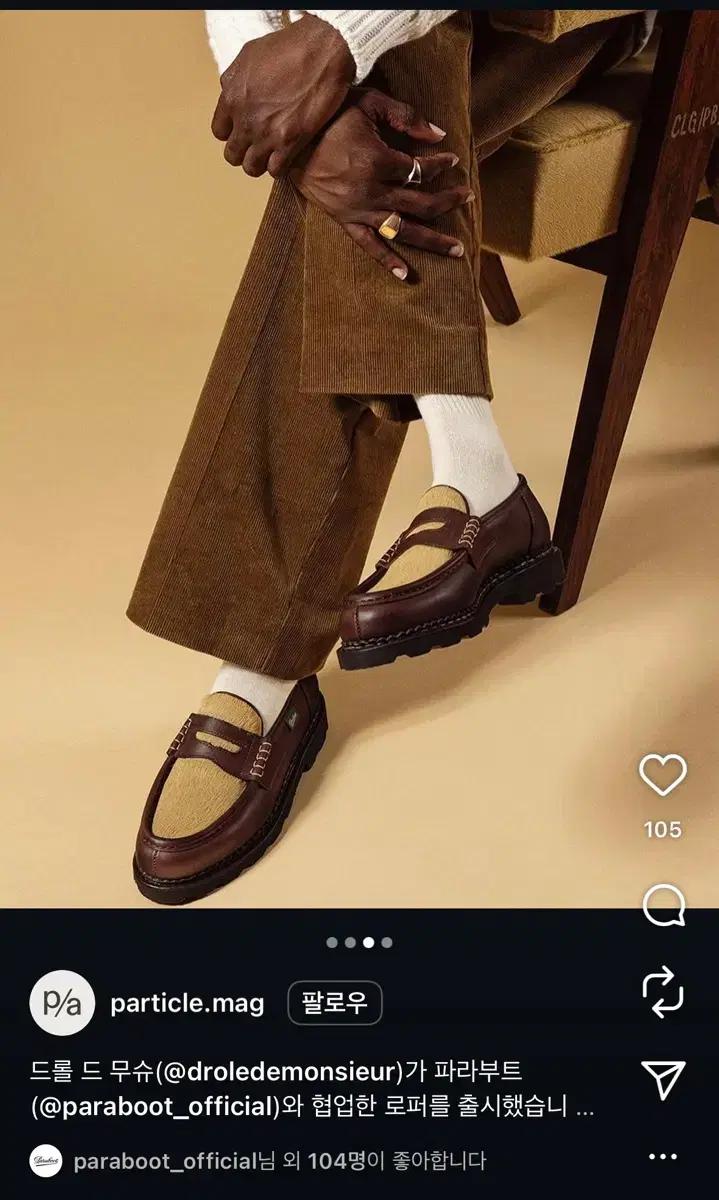Open the particle.mag username

pos(187,1003)
